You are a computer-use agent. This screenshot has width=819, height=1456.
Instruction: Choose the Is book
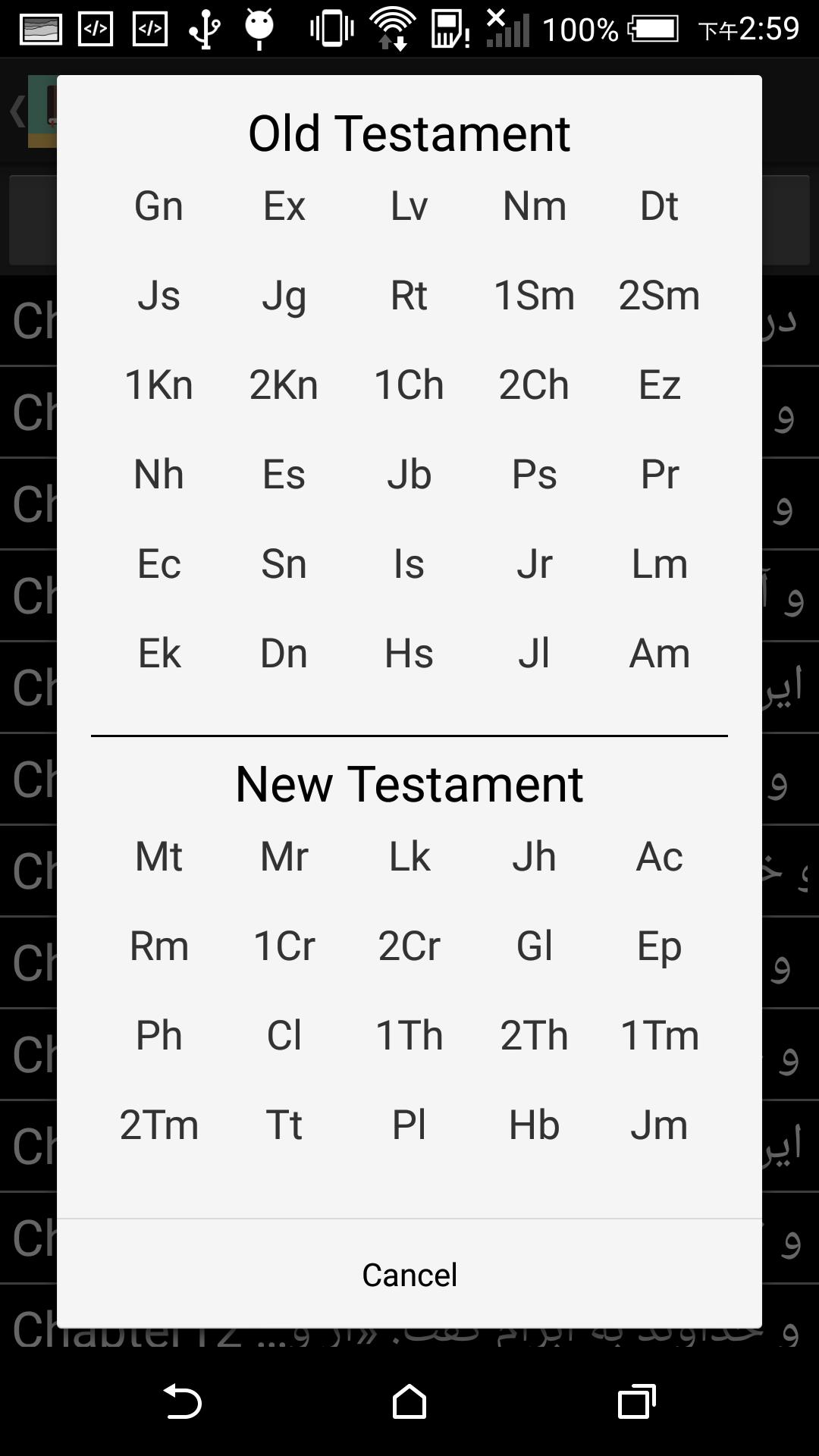point(409,563)
